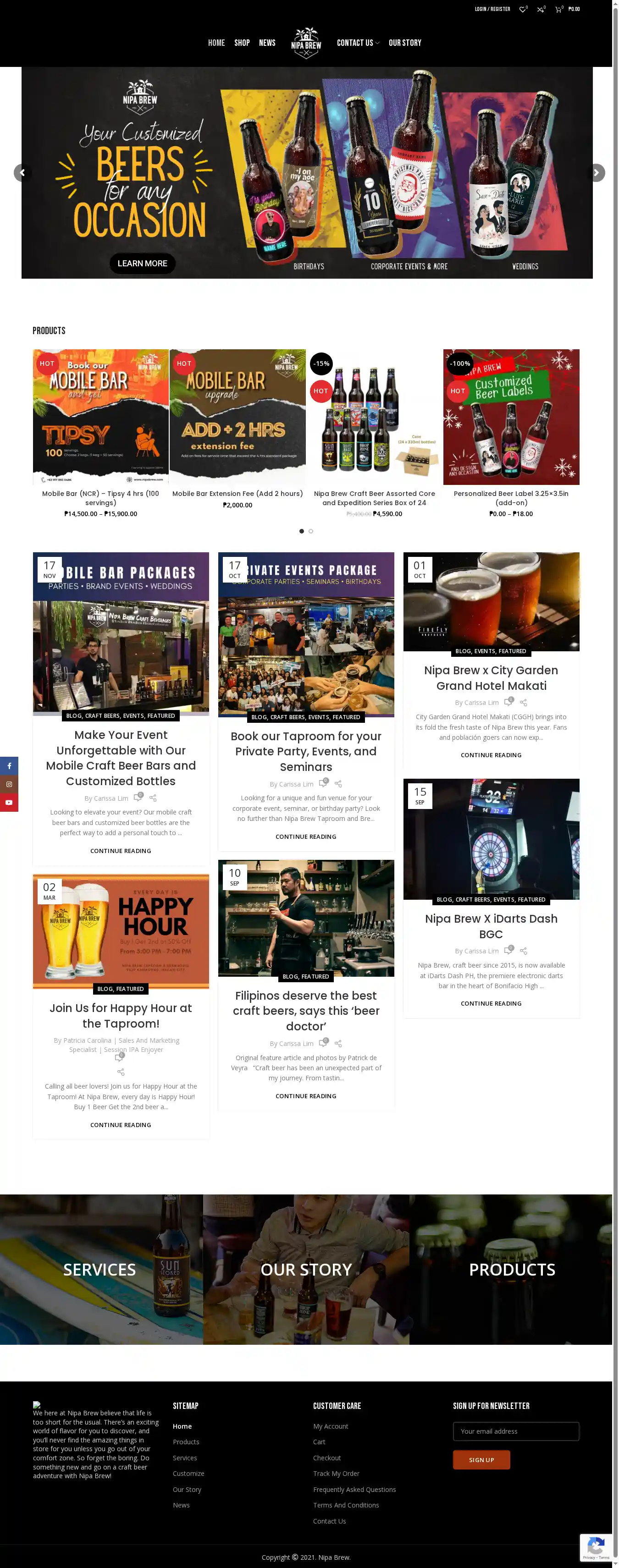Open Personalized Beer Label product card

pyautogui.click(x=511, y=497)
